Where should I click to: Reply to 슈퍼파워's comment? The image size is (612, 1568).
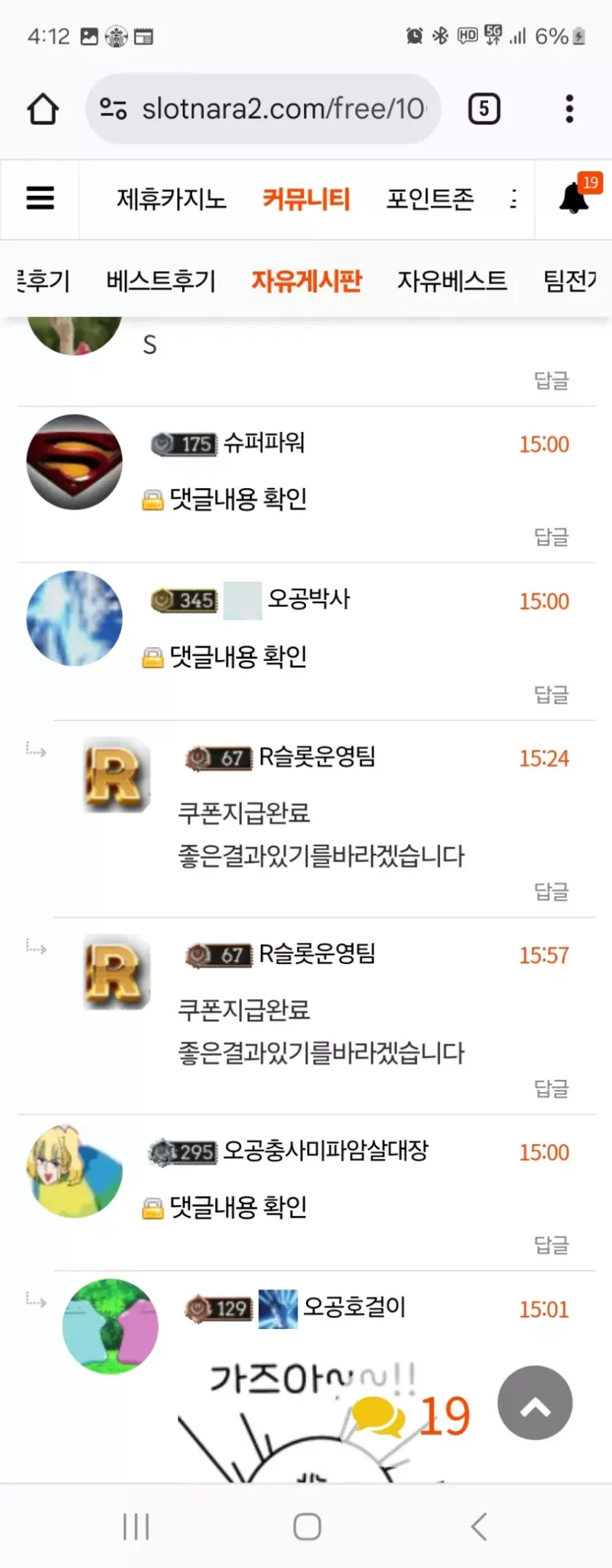552,537
